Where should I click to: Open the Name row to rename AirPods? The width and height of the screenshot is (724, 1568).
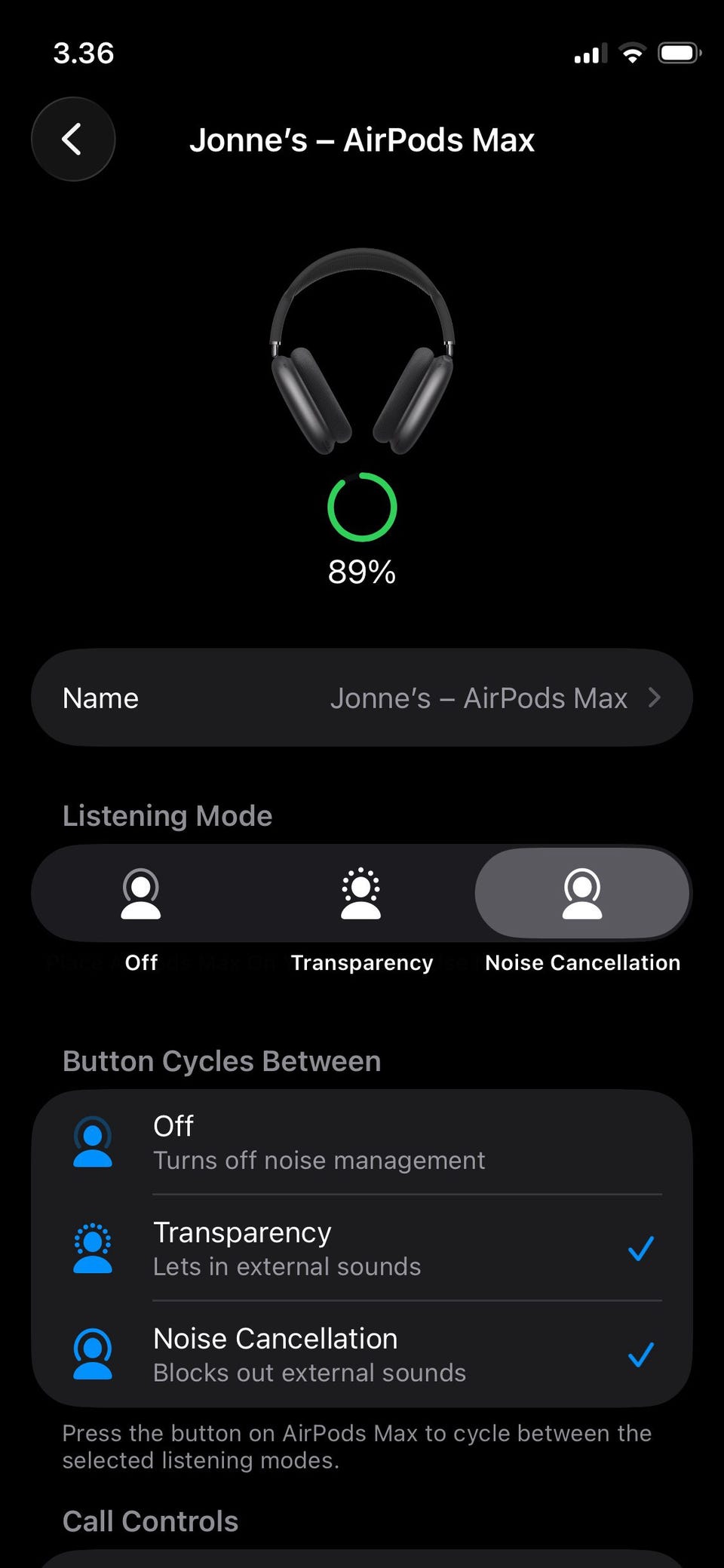(x=362, y=698)
